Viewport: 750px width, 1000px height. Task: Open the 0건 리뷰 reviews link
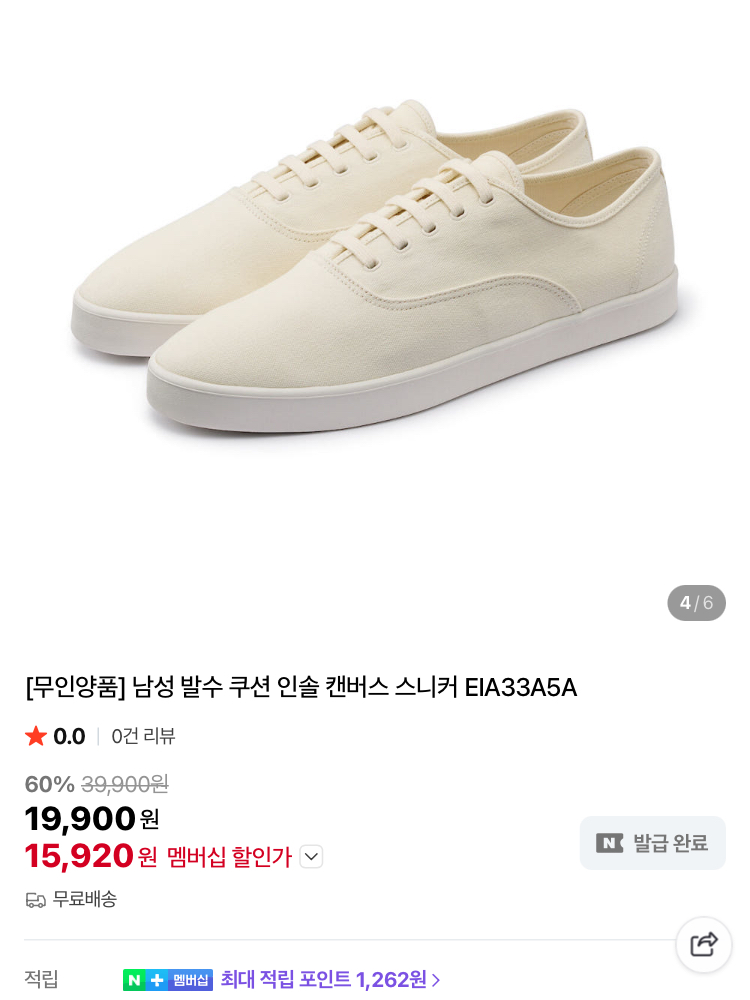click(143, 736)
